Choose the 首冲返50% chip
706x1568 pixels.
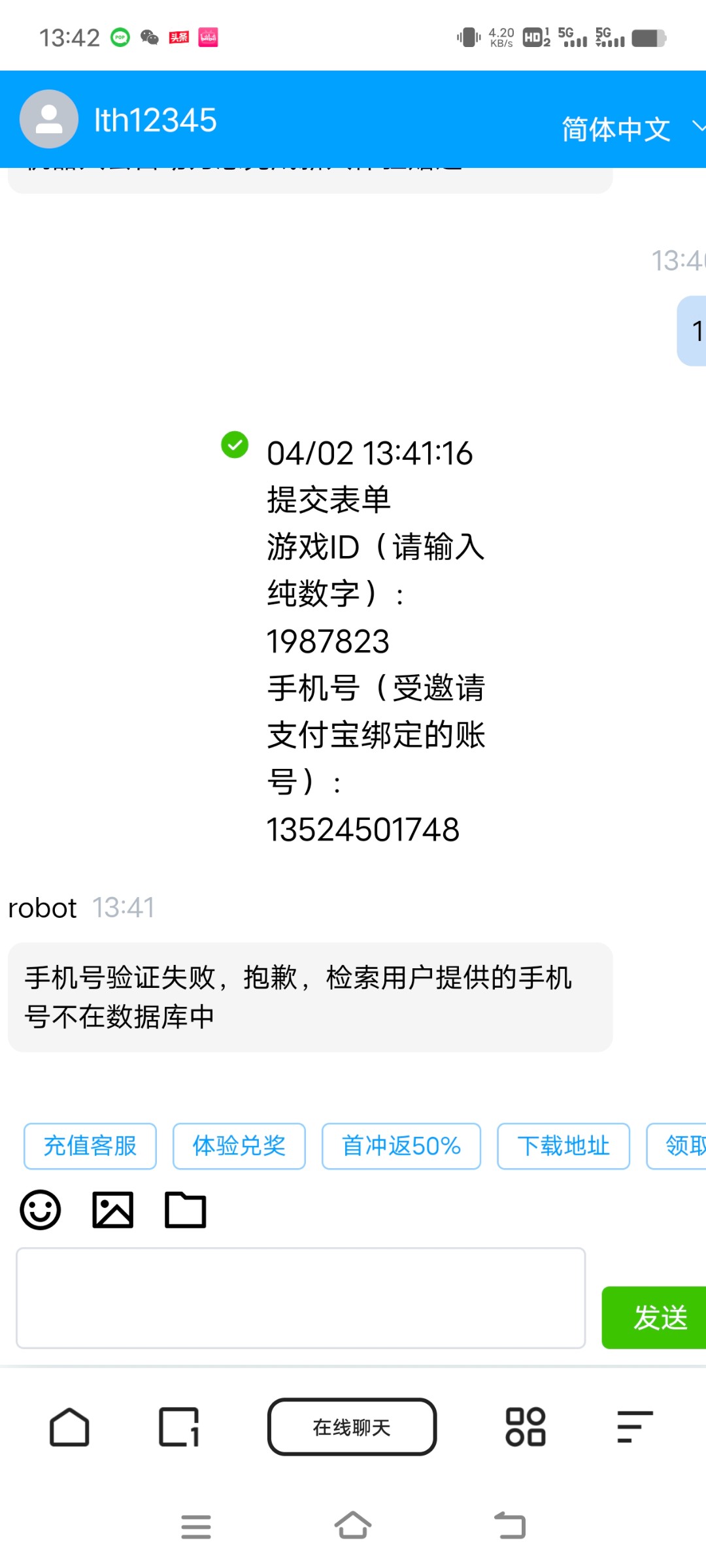point(401,1146)
